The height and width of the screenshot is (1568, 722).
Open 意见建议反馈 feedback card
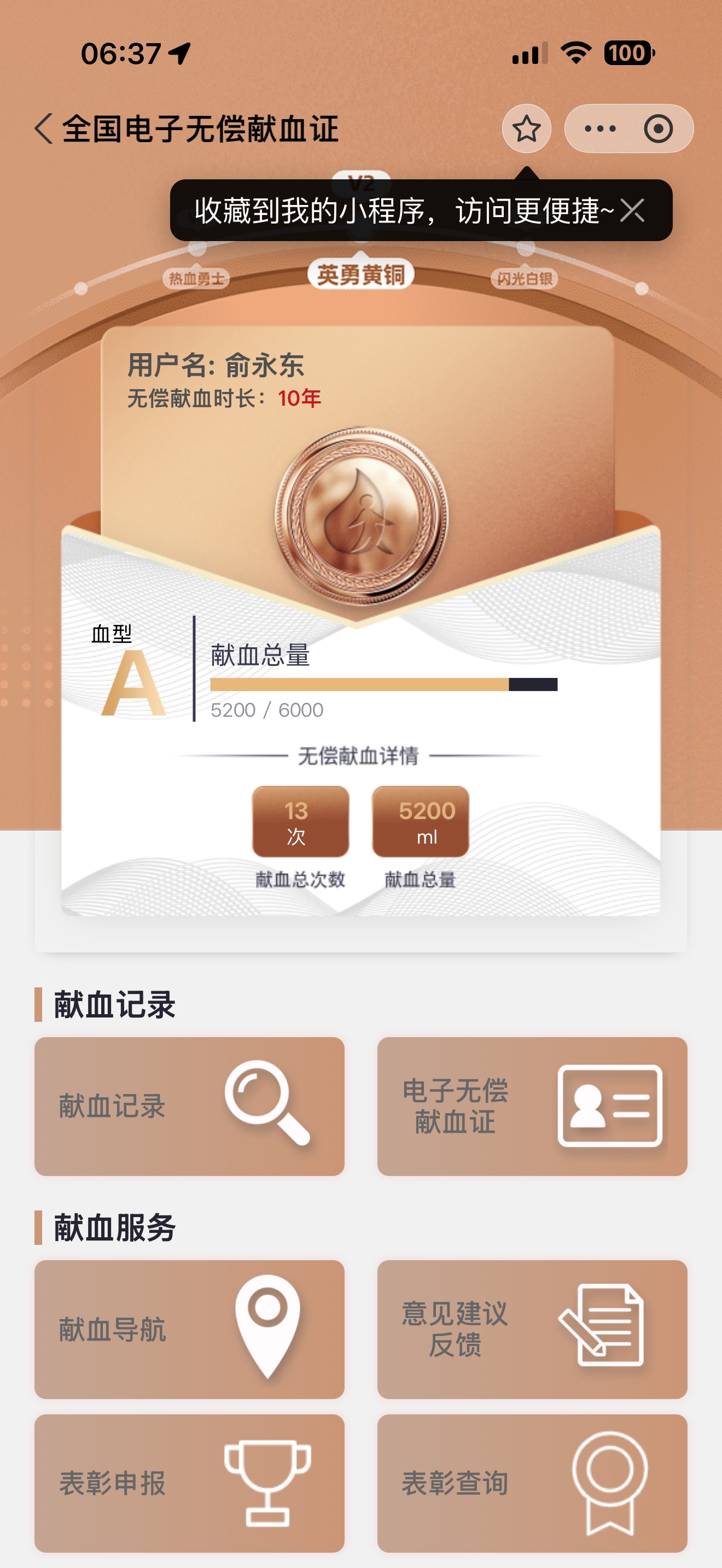532,1330
